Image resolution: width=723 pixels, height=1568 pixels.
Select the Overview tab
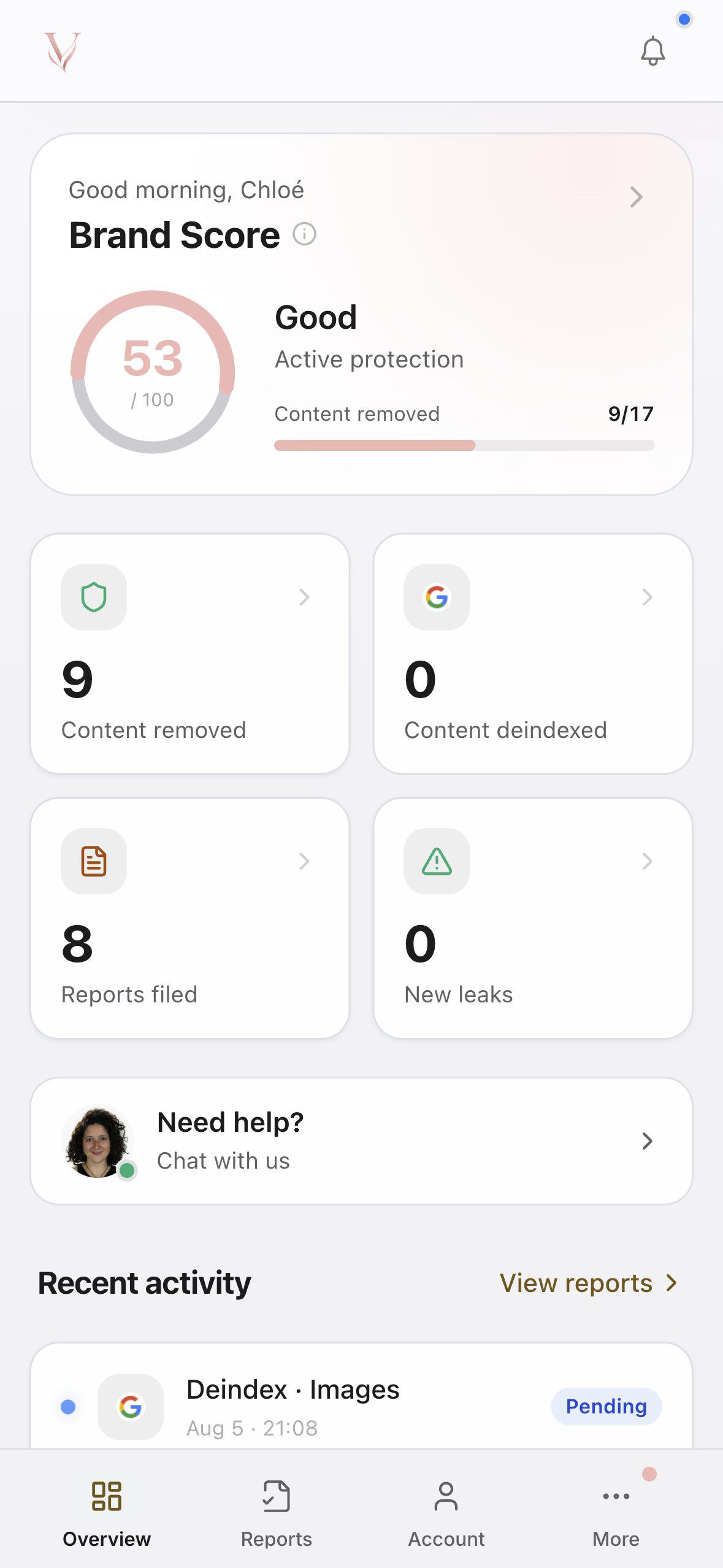click(x=107, y=1513)
